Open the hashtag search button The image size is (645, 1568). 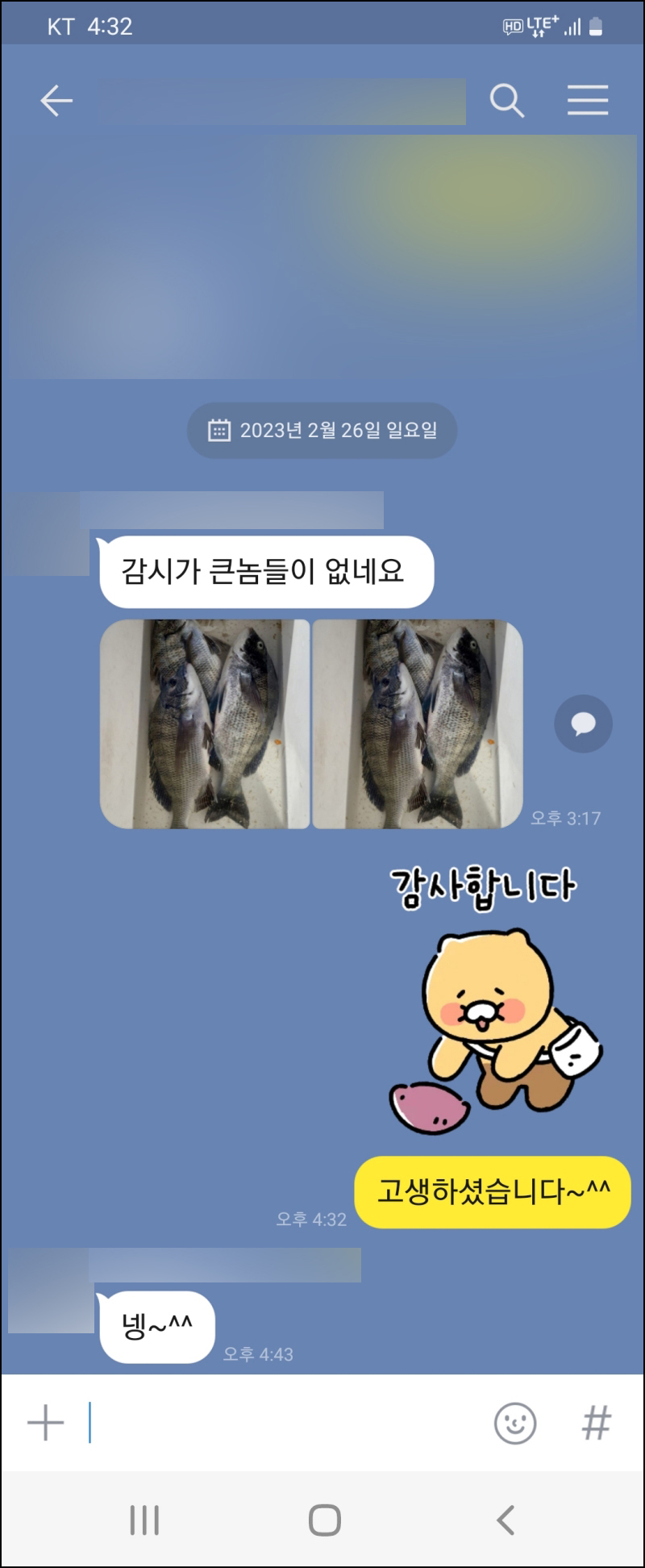pyautogui.click(x=597, y=1423)
